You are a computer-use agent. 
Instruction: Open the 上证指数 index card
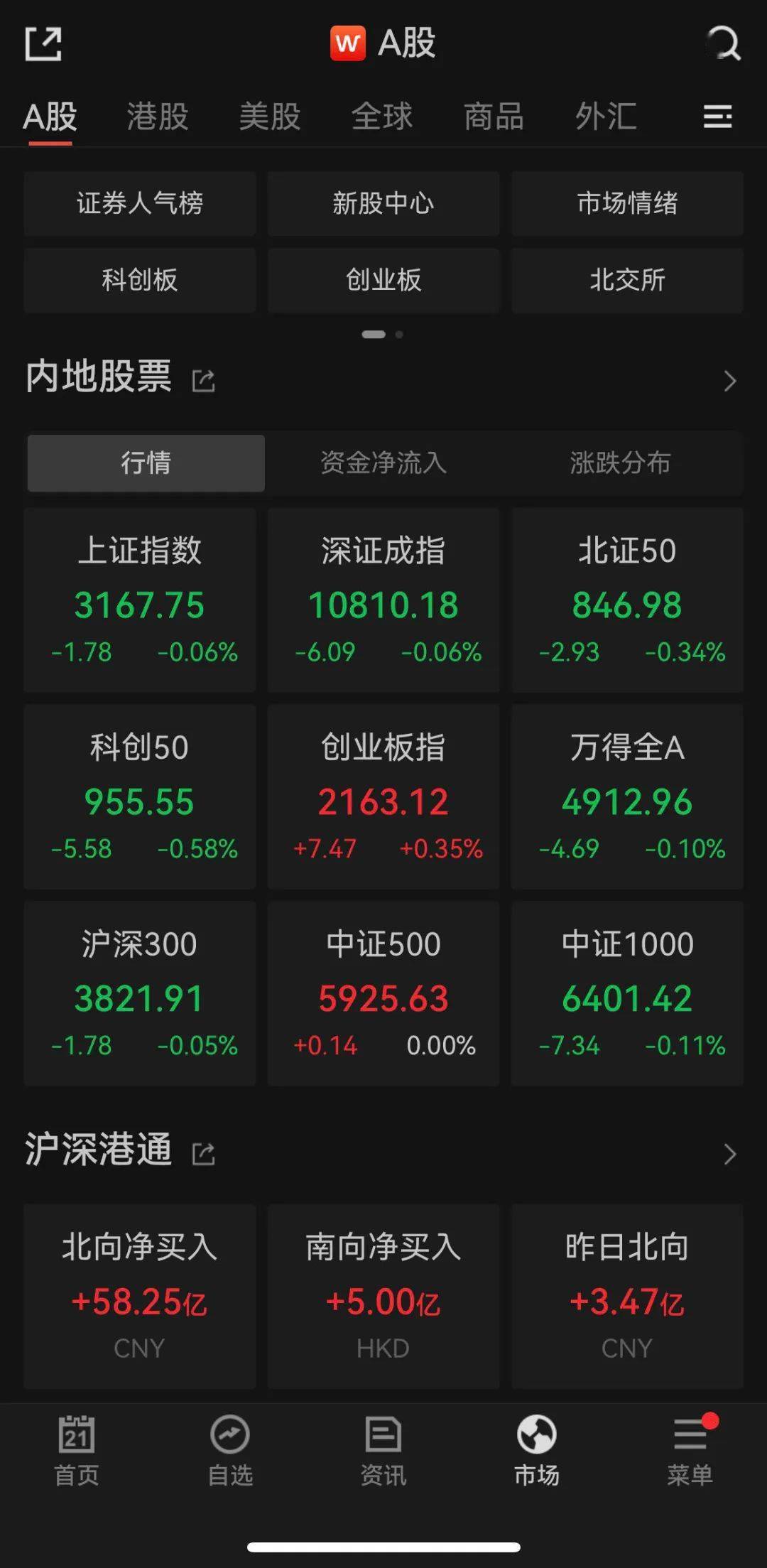[140, 600]
